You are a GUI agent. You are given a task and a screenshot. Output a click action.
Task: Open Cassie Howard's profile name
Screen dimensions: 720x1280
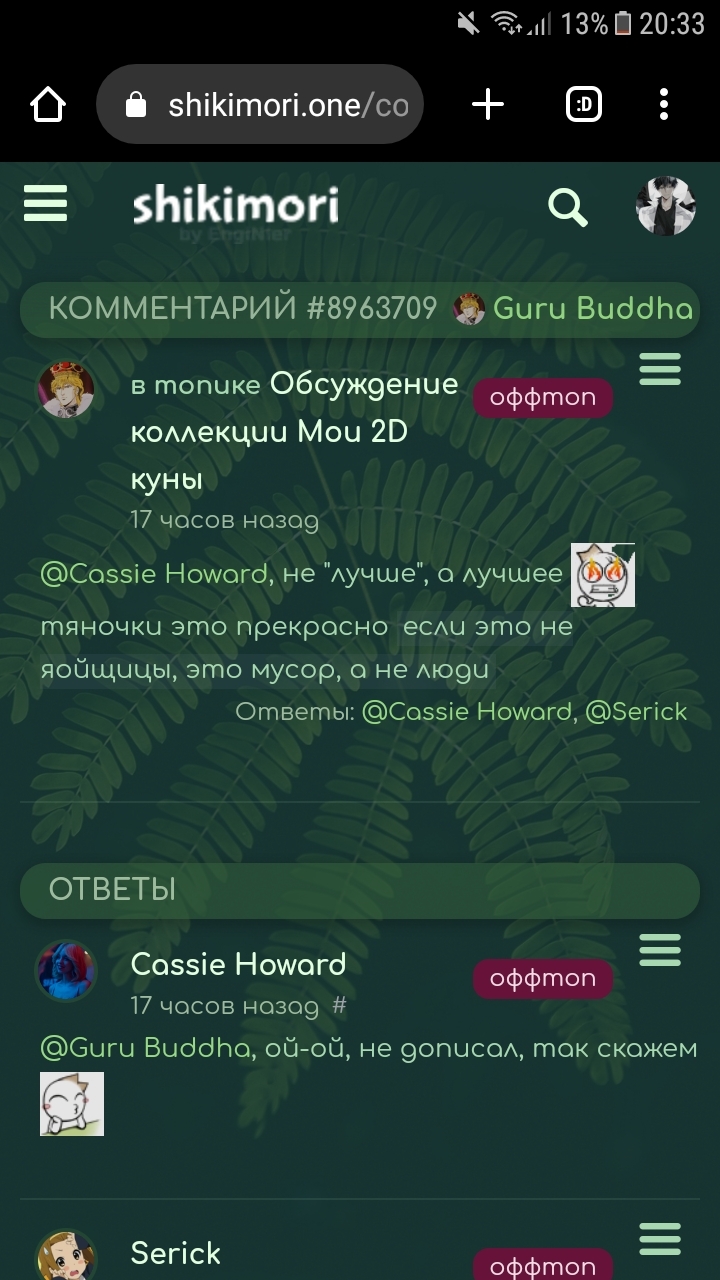coord(238,965)
